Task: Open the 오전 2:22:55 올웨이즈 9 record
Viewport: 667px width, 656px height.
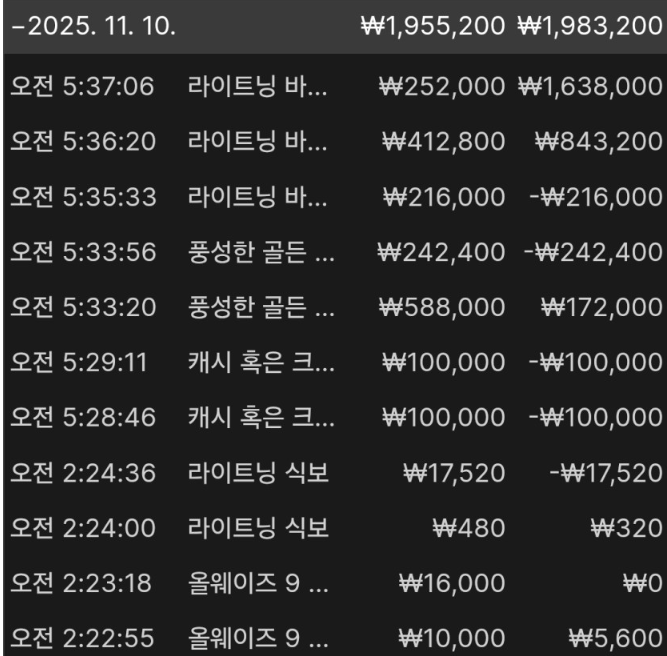Action: pos(333,635)
